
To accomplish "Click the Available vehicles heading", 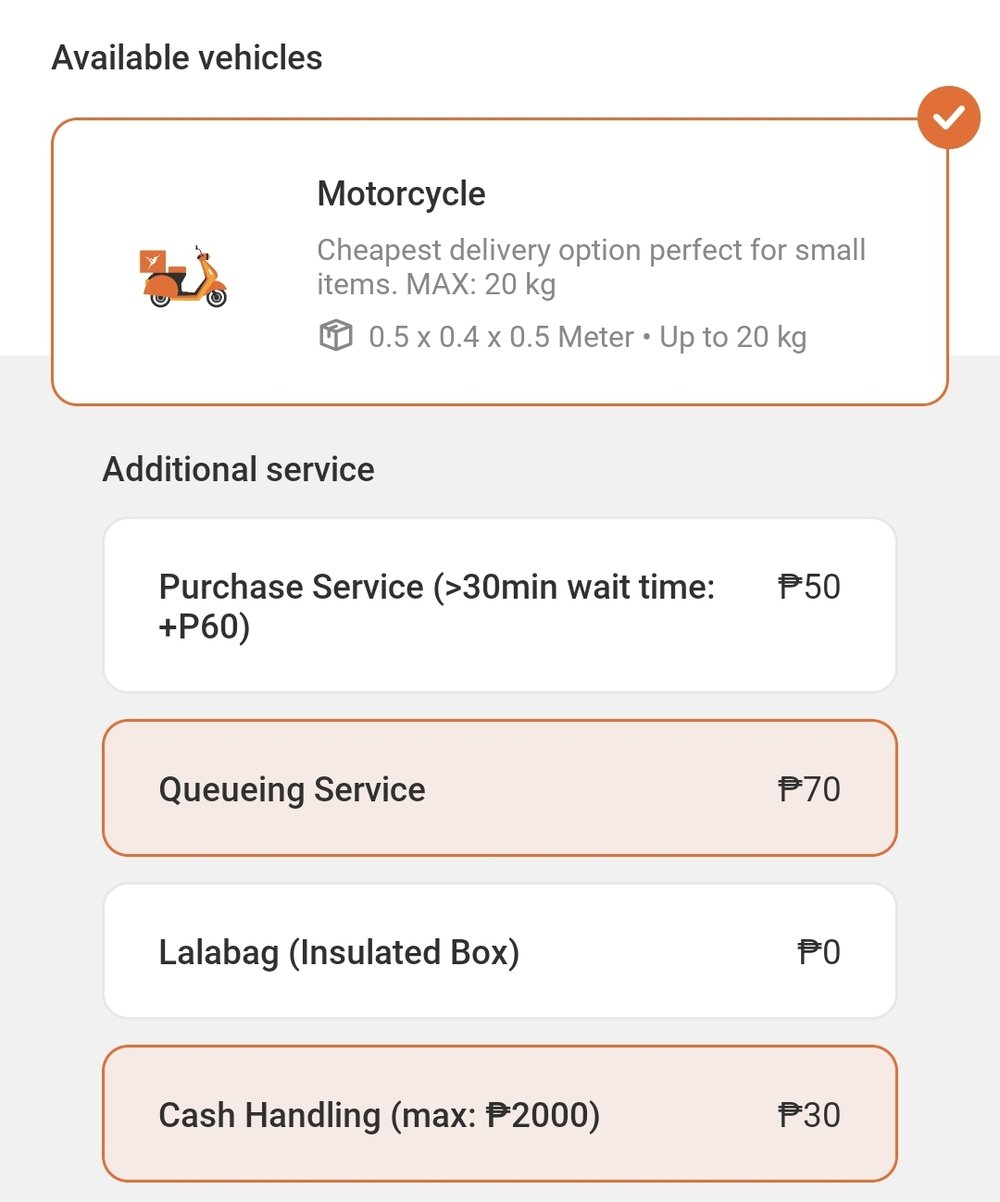I will 187,57.
